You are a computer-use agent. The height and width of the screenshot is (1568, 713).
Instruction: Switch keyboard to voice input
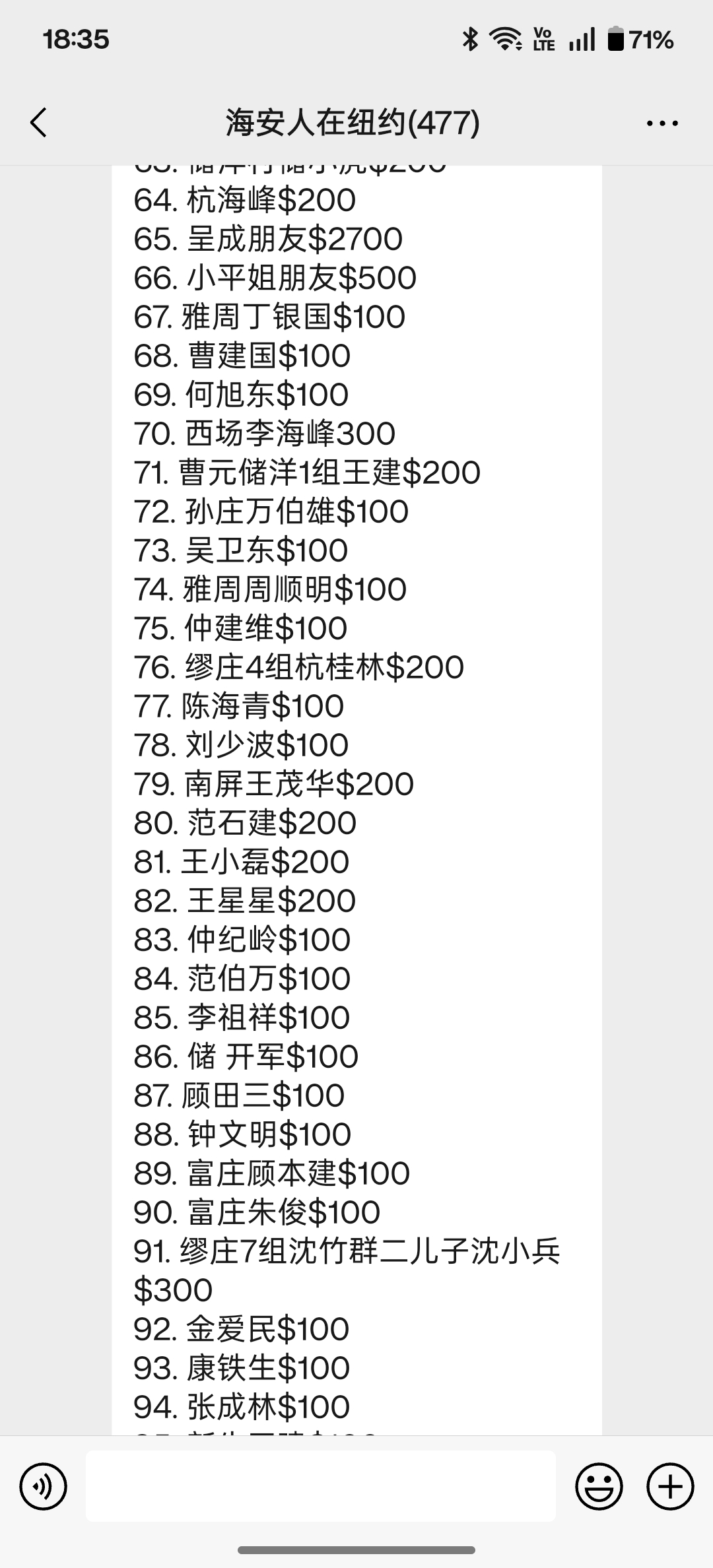tap(44, 1486)
